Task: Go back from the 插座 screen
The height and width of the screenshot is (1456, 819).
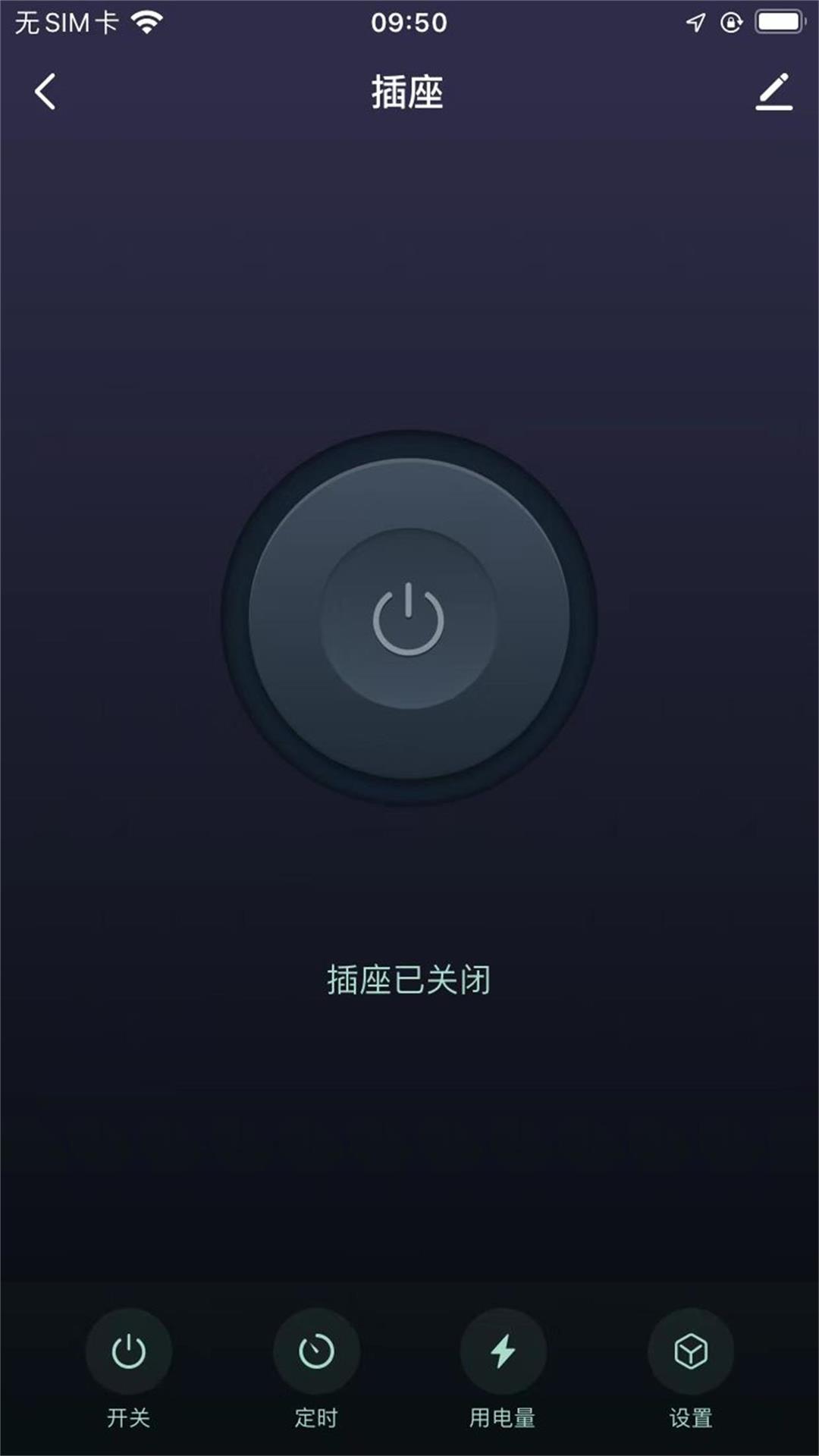Action: (x=45, y=92)
